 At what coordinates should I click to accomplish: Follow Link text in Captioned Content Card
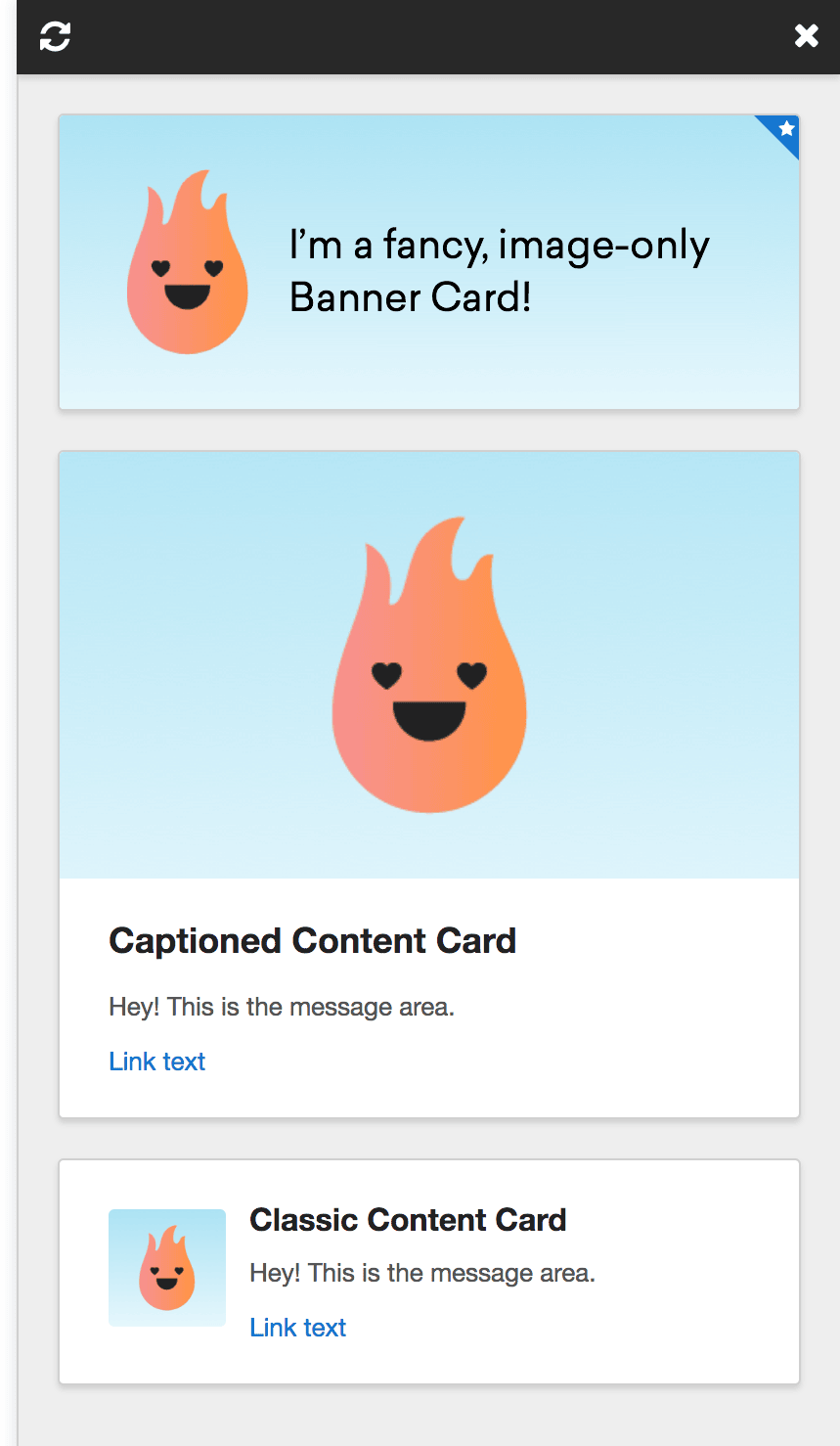pyautogui.click(x=156, y=1062)
